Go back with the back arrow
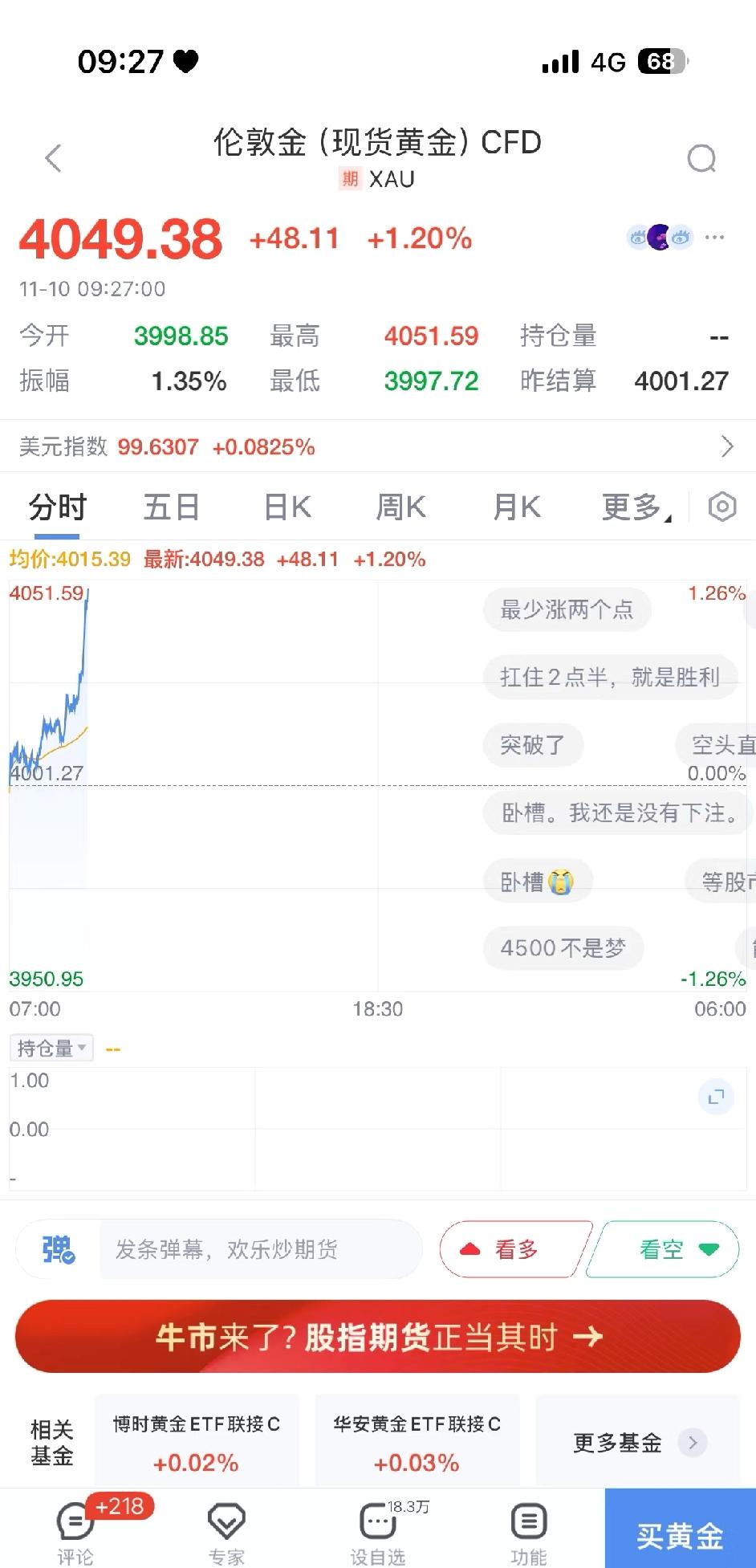 (x=53, y=157)
